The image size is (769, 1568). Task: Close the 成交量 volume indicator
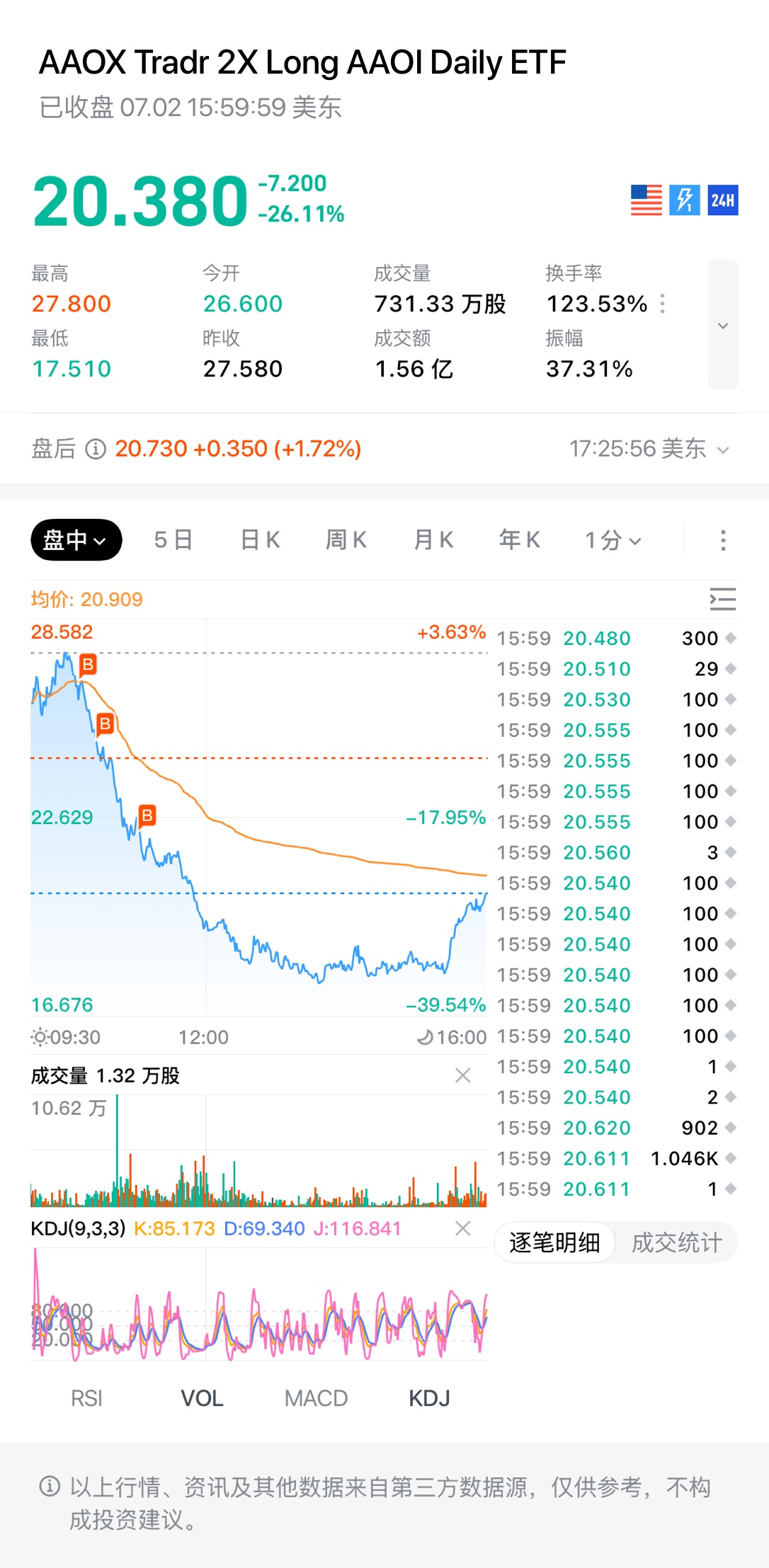pos(462,1075)
